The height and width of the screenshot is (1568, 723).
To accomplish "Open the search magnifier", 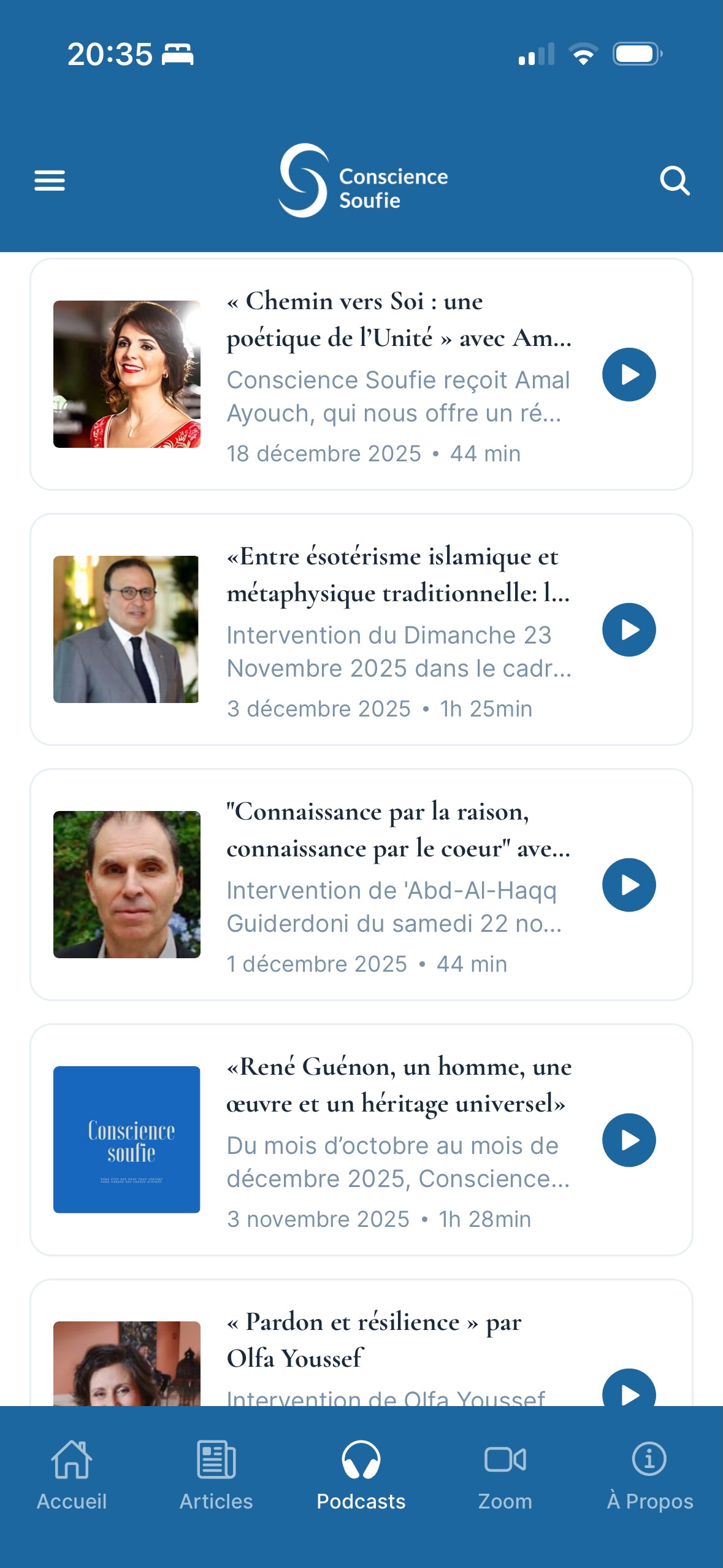I will 675,180.
